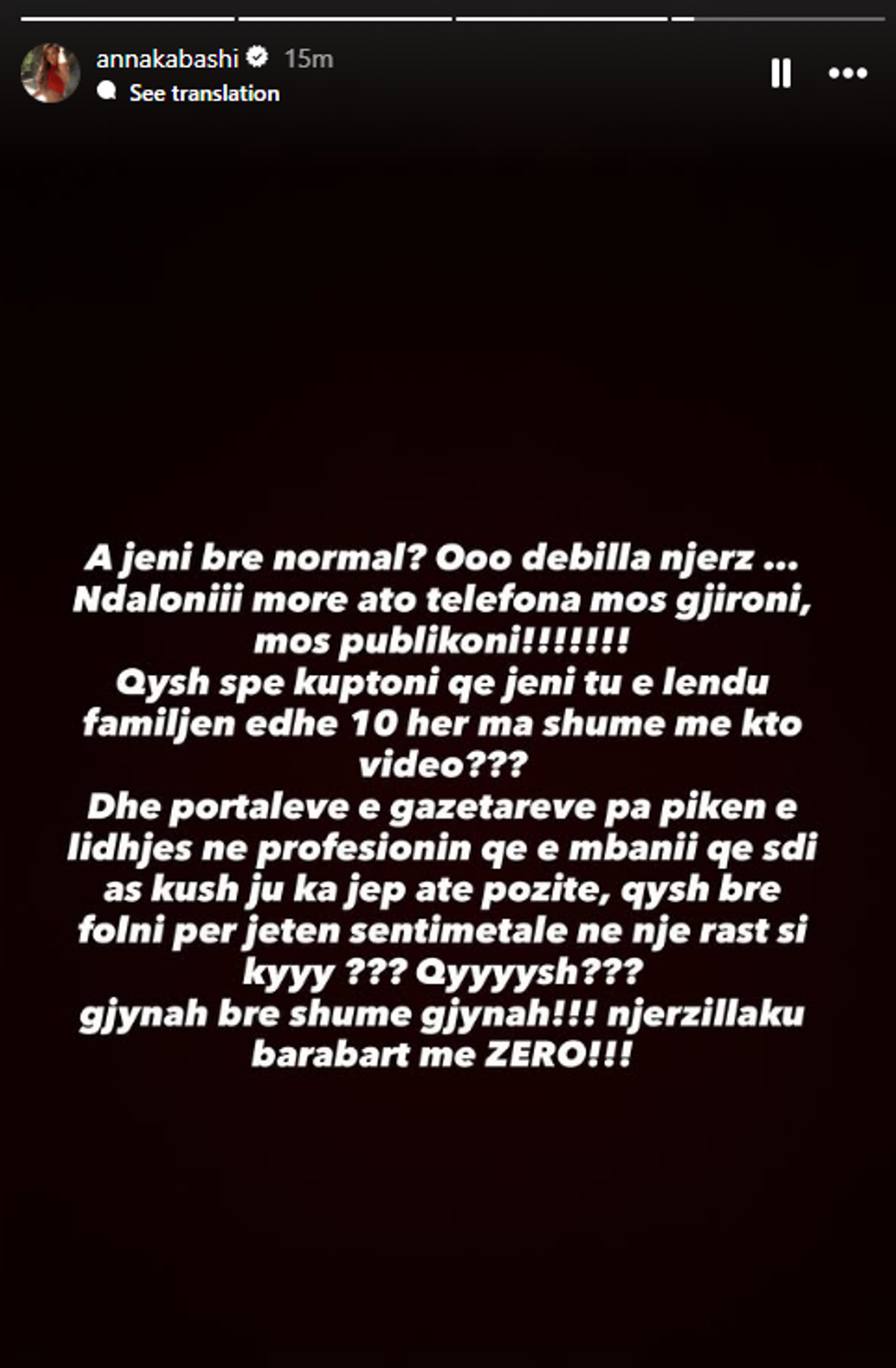896x1368 pixels.
Task: Tap See translation link
Action: coord(203,93)
